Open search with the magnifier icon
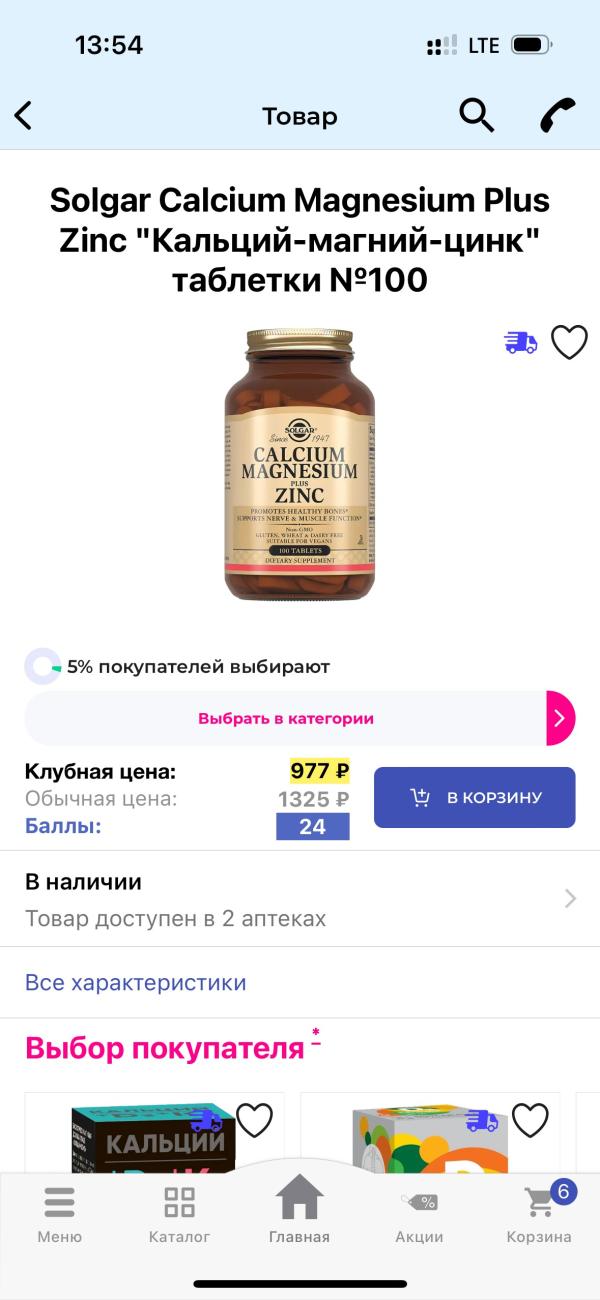This screenshot has height=1300, width=600. 476,116
